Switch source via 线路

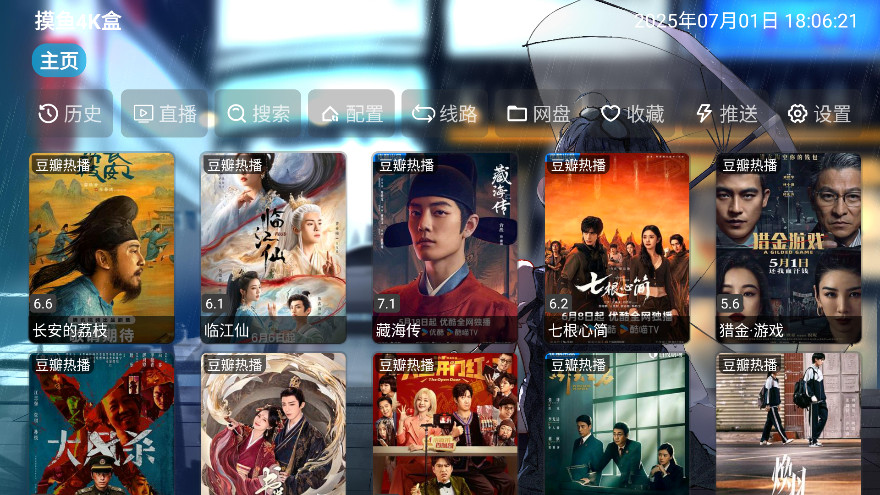pos(445,114)
